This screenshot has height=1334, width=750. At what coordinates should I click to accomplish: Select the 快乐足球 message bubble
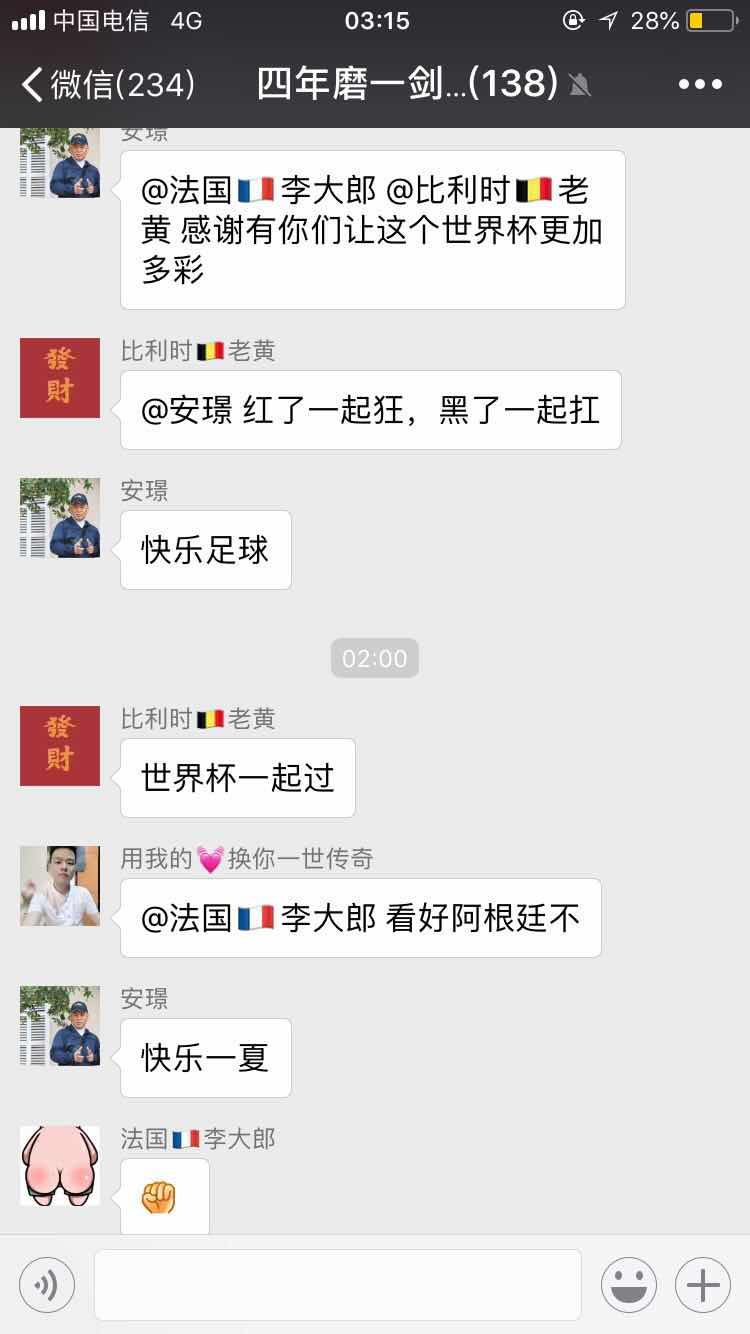coord(204,549)
